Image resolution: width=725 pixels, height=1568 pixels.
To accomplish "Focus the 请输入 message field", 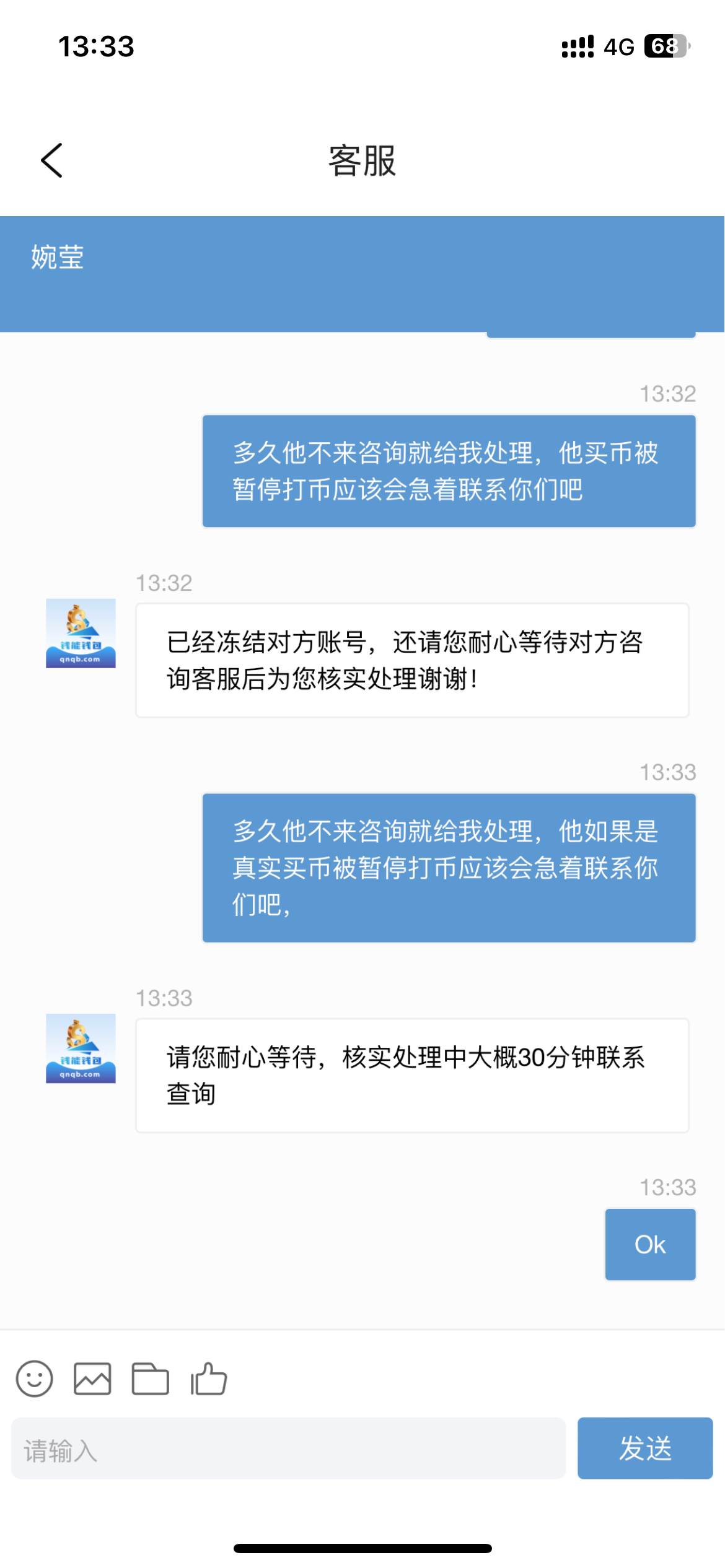I will click(288, 1448).
